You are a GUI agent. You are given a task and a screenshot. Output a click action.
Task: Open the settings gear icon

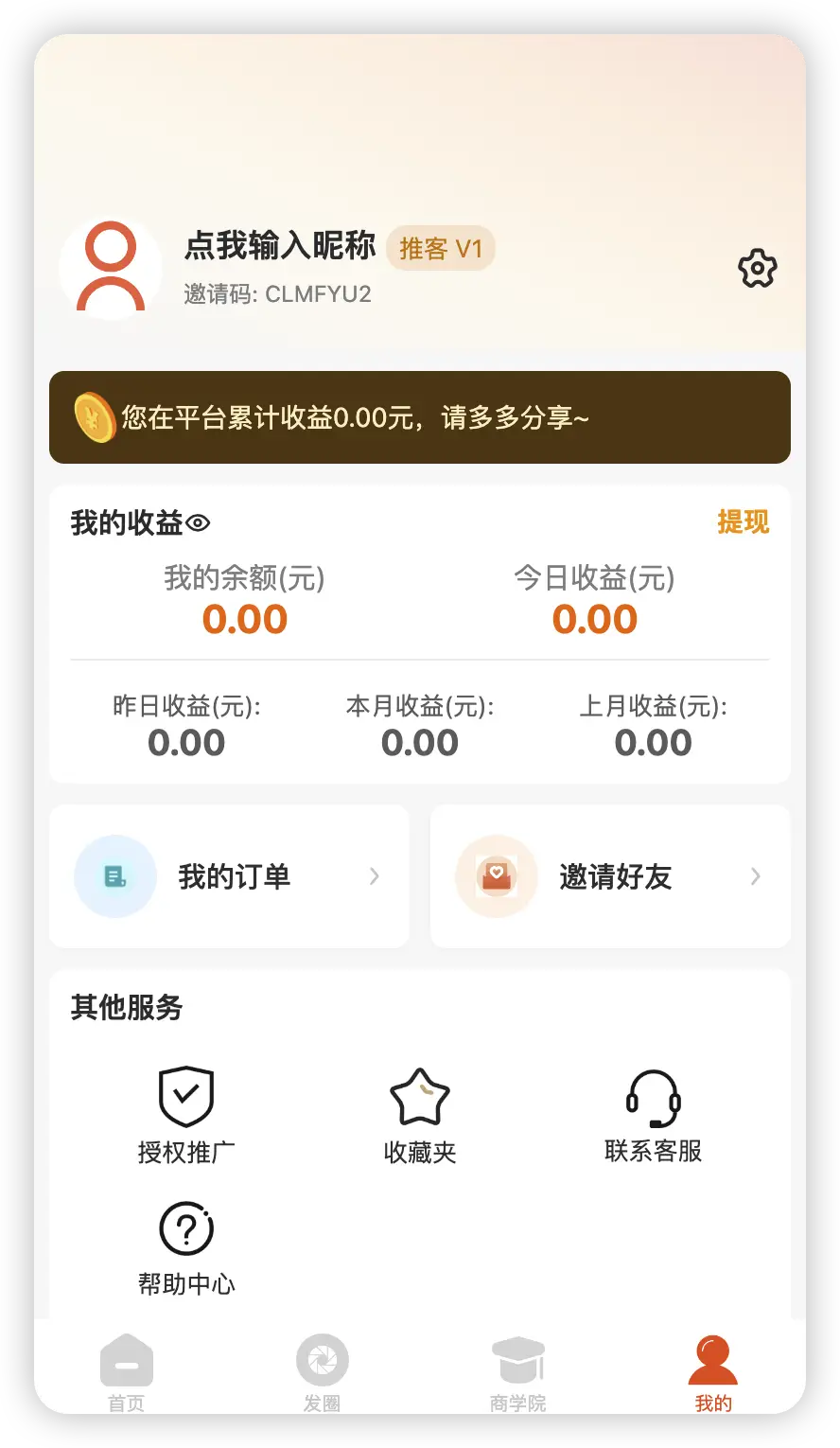(757, 269)
